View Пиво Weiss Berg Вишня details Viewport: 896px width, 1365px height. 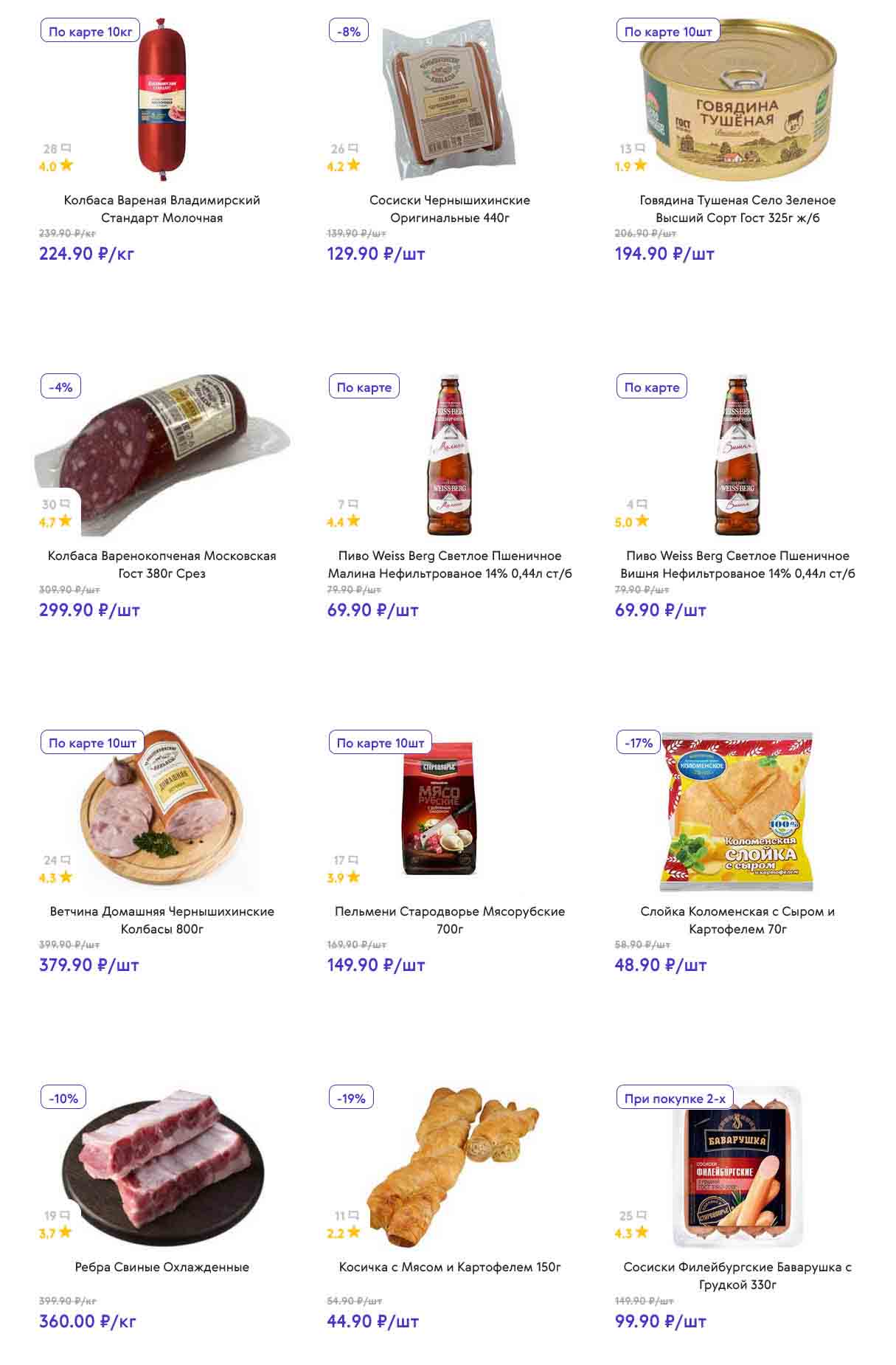click(x=737, y=564)
